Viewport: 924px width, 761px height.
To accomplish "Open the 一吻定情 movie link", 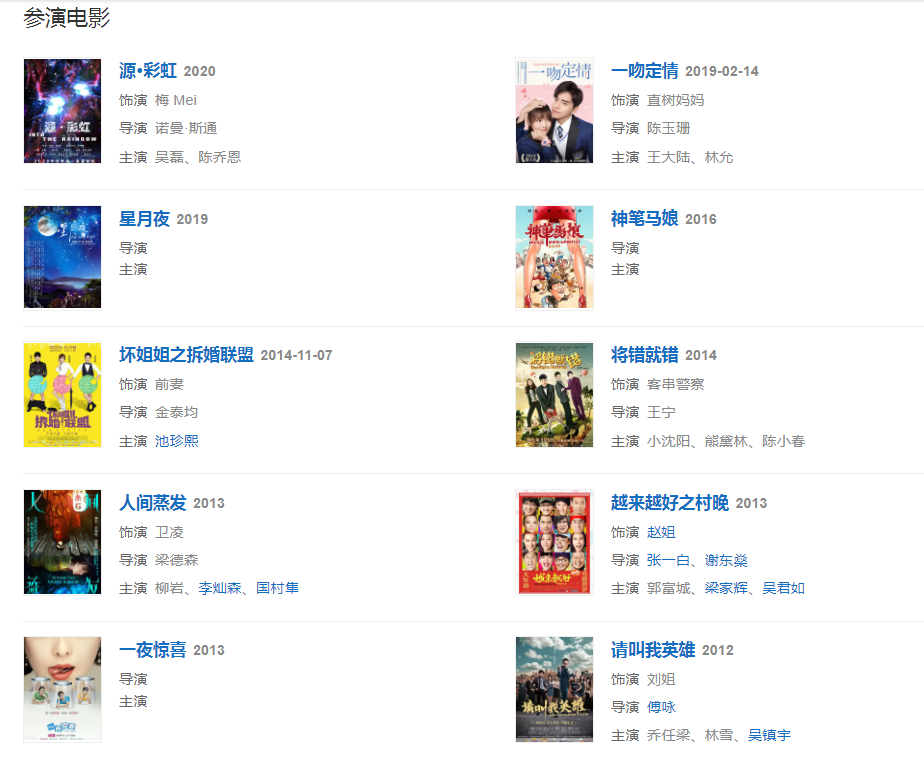I will coord(644,71).
